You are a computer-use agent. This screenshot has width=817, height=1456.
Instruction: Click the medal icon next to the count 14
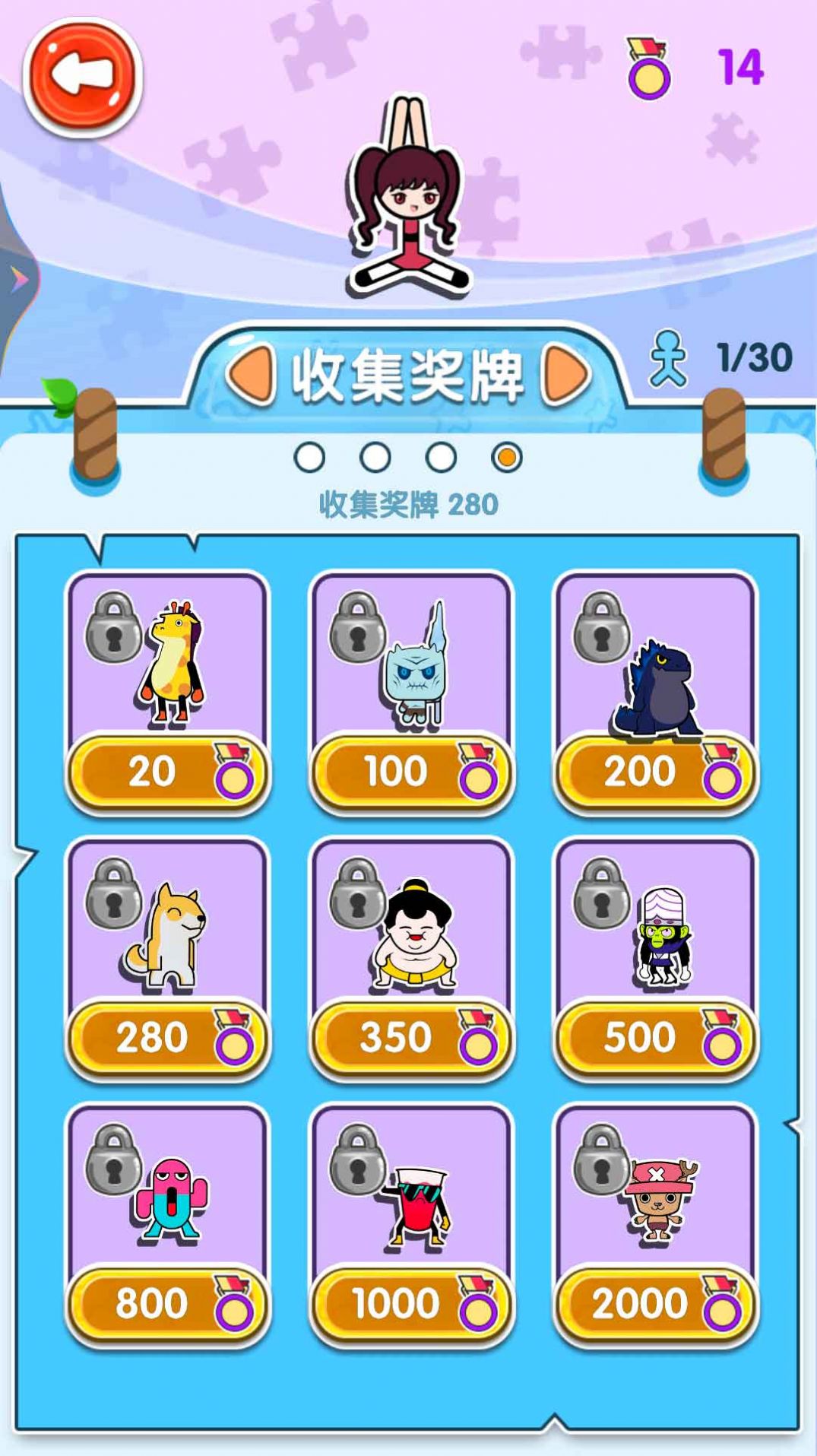click(648, 72)
